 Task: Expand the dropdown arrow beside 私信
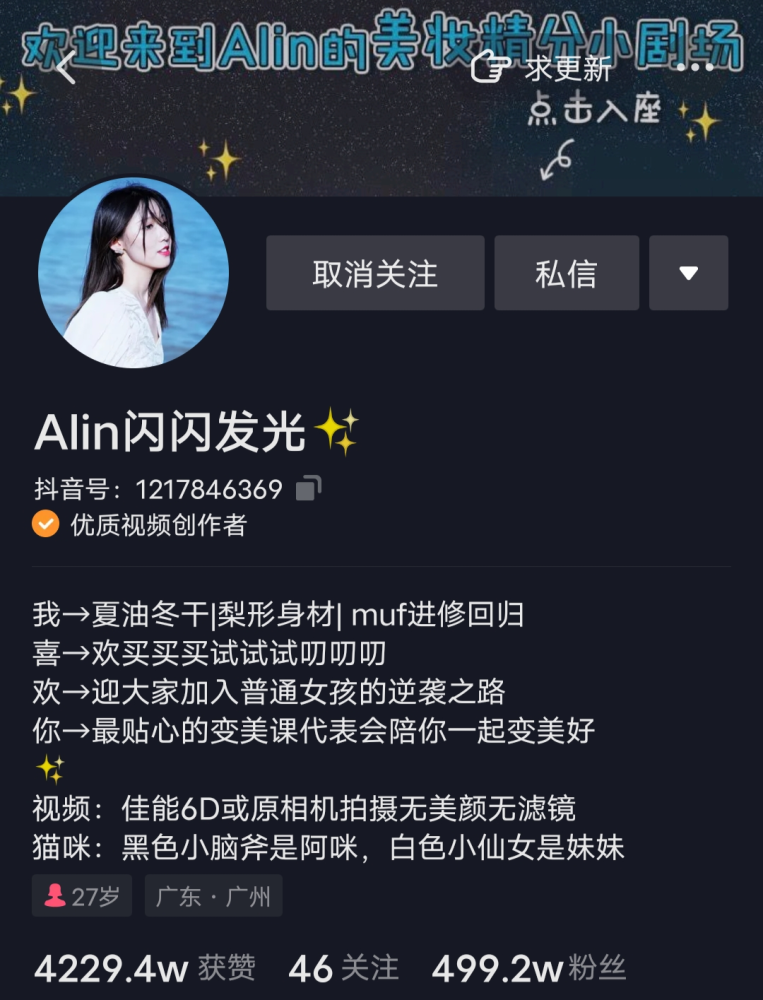[x=688, y=273]
